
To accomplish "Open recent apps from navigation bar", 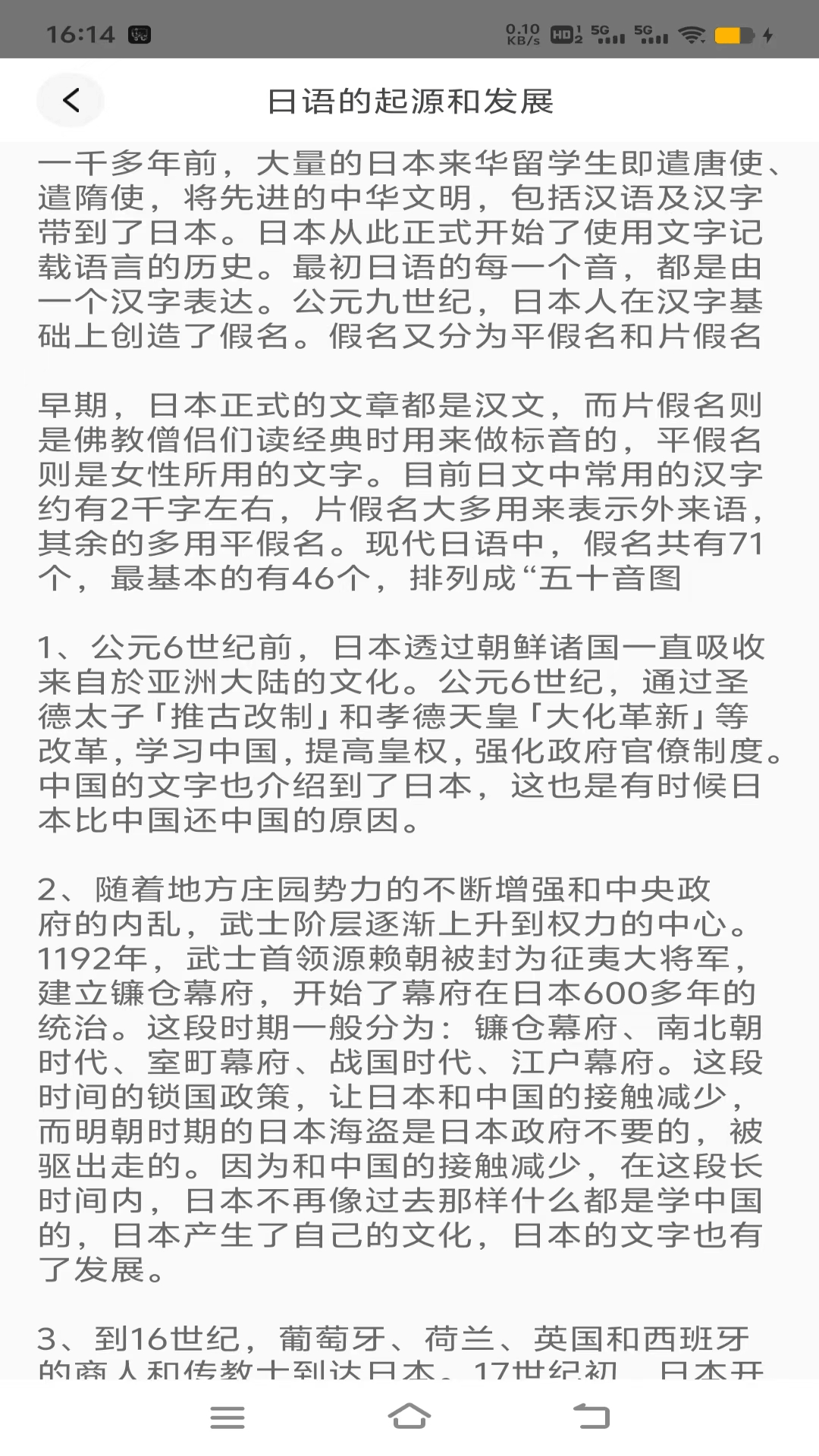I will (x=227, y=1417).
